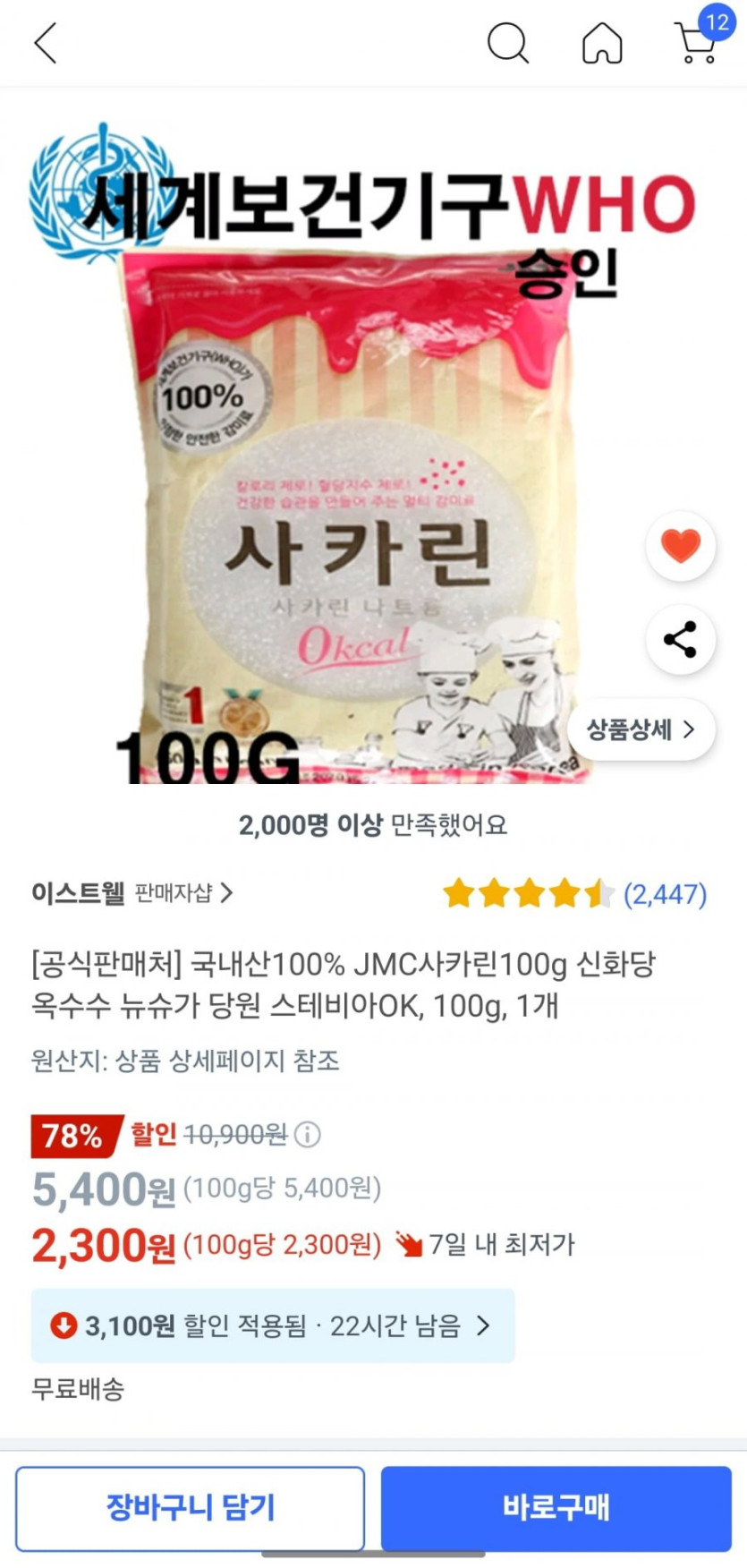The height and width of the screenshot is (1568, 747).
Task: Open the 이스트웰 판매자샵 seller shop
Action: (132, 892)
